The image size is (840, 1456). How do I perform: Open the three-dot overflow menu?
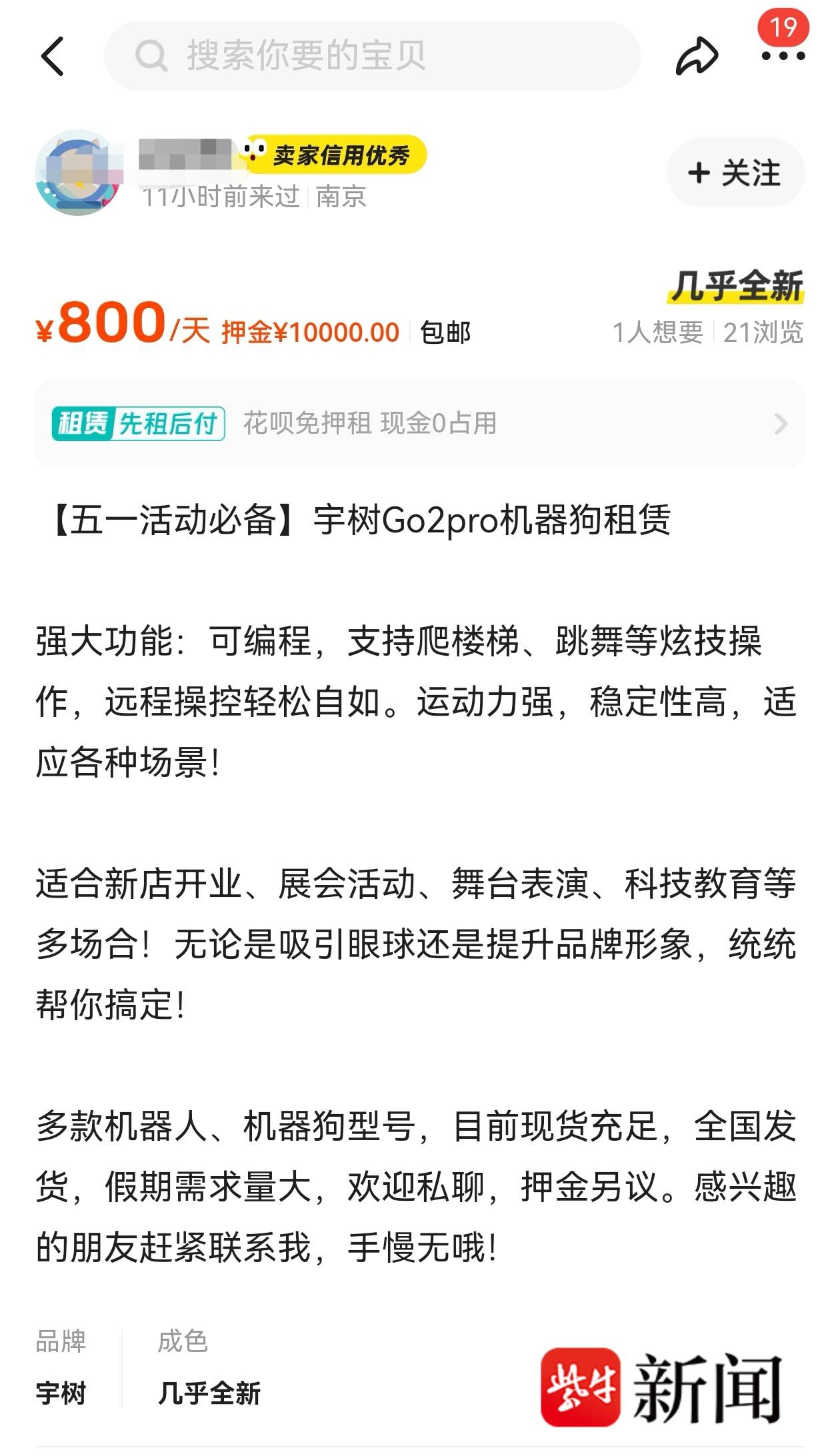click(x=783, y=56)
